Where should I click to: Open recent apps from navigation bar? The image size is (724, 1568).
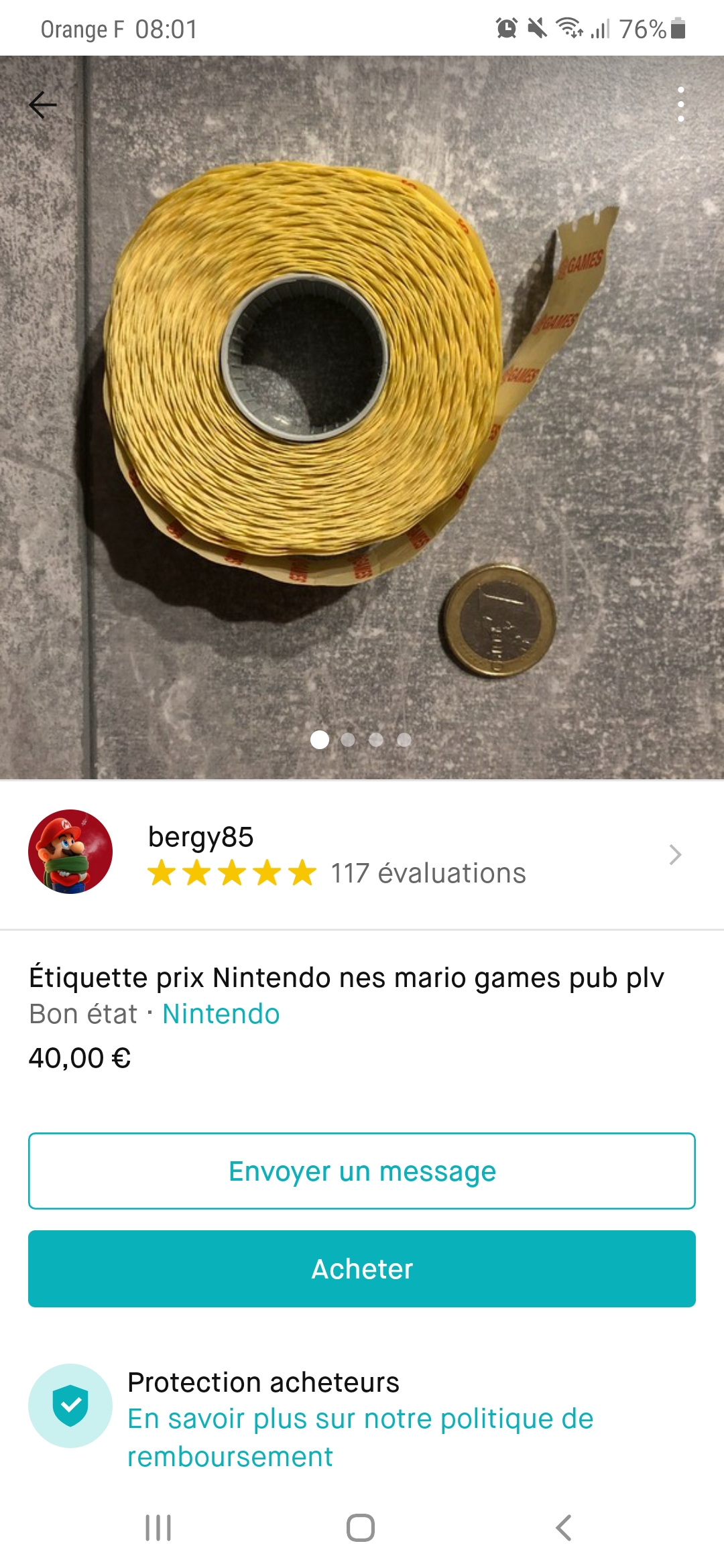158,1528
